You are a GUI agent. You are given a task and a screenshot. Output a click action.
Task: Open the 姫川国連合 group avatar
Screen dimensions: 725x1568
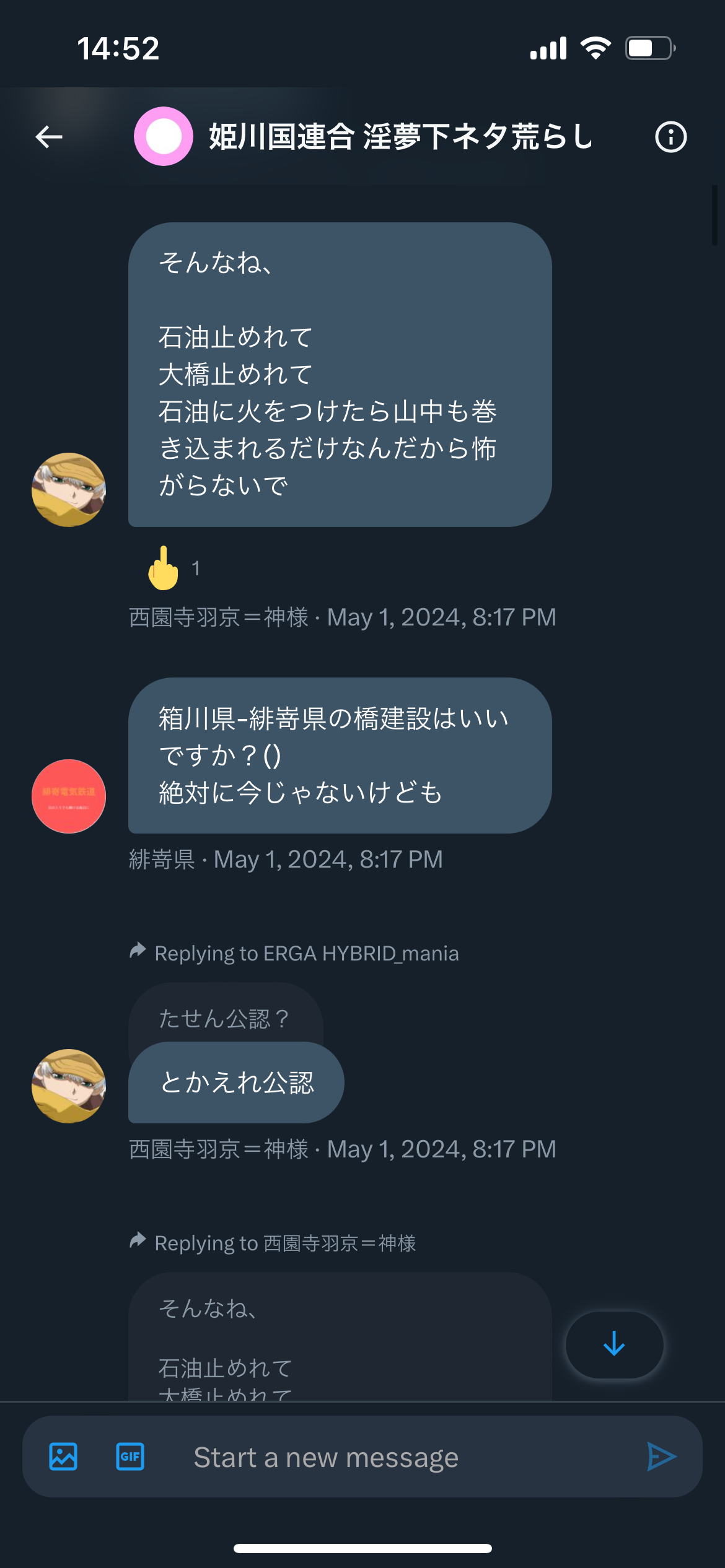[164, 136]
